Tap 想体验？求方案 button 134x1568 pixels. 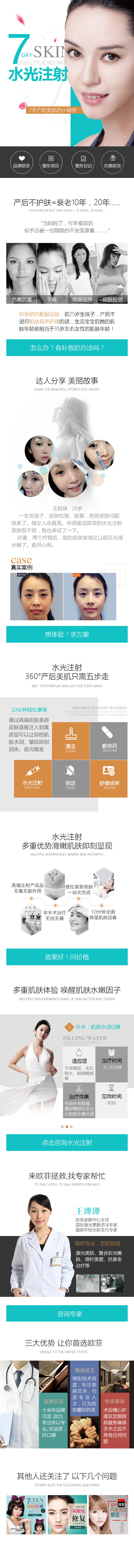coord(67,634)
